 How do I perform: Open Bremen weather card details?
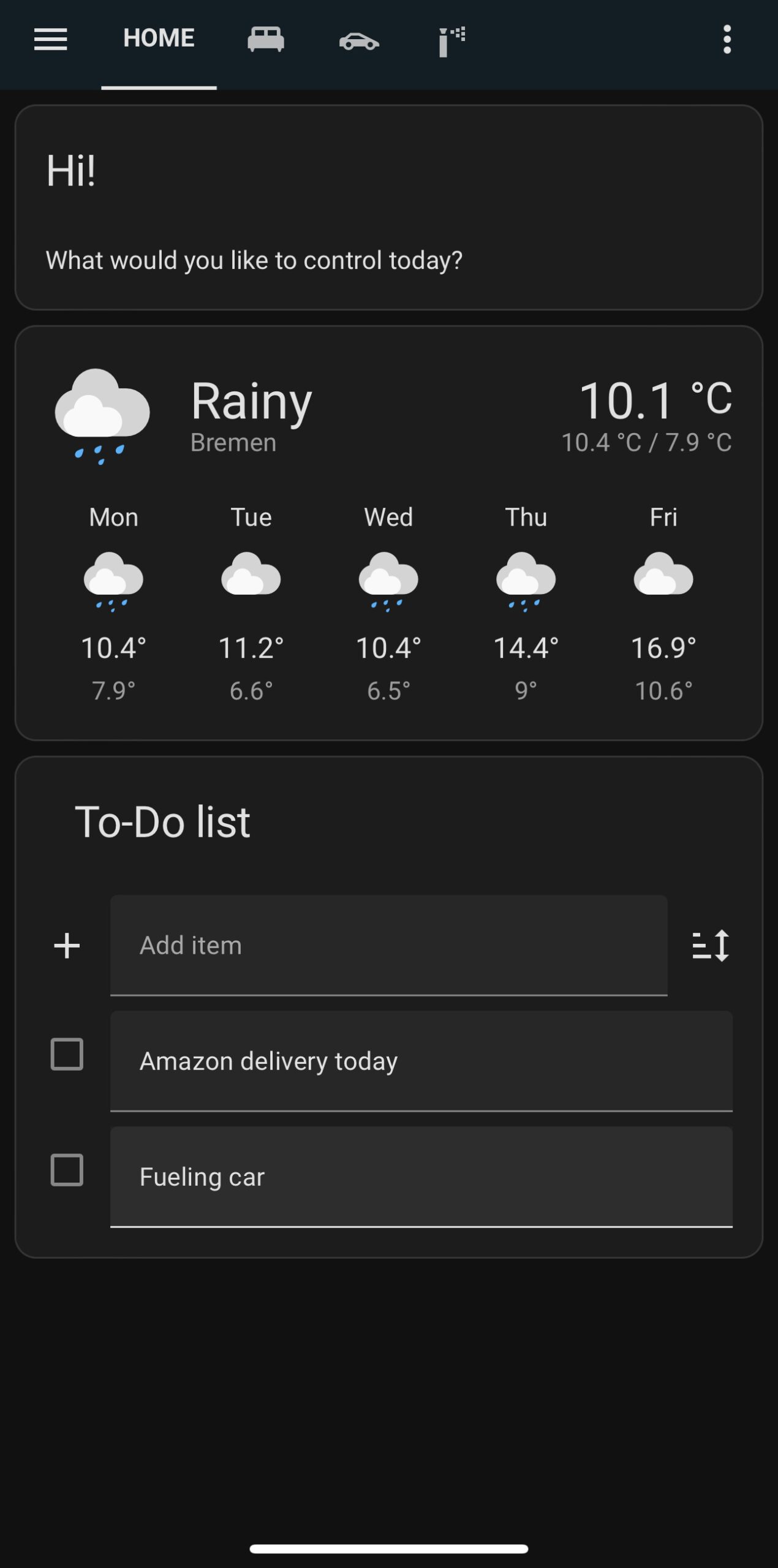389,533
